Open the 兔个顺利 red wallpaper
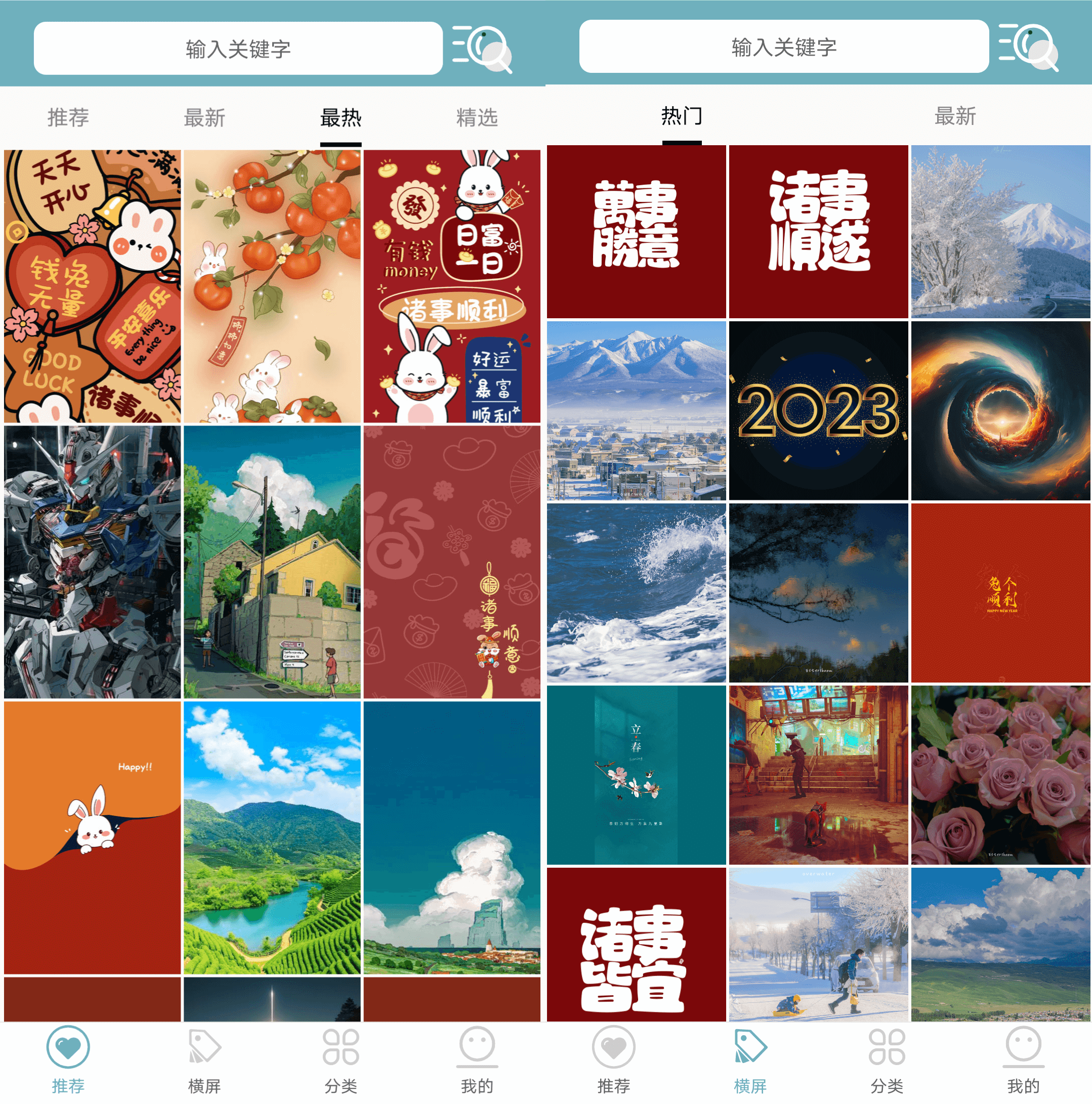 tap(1000, 592)
